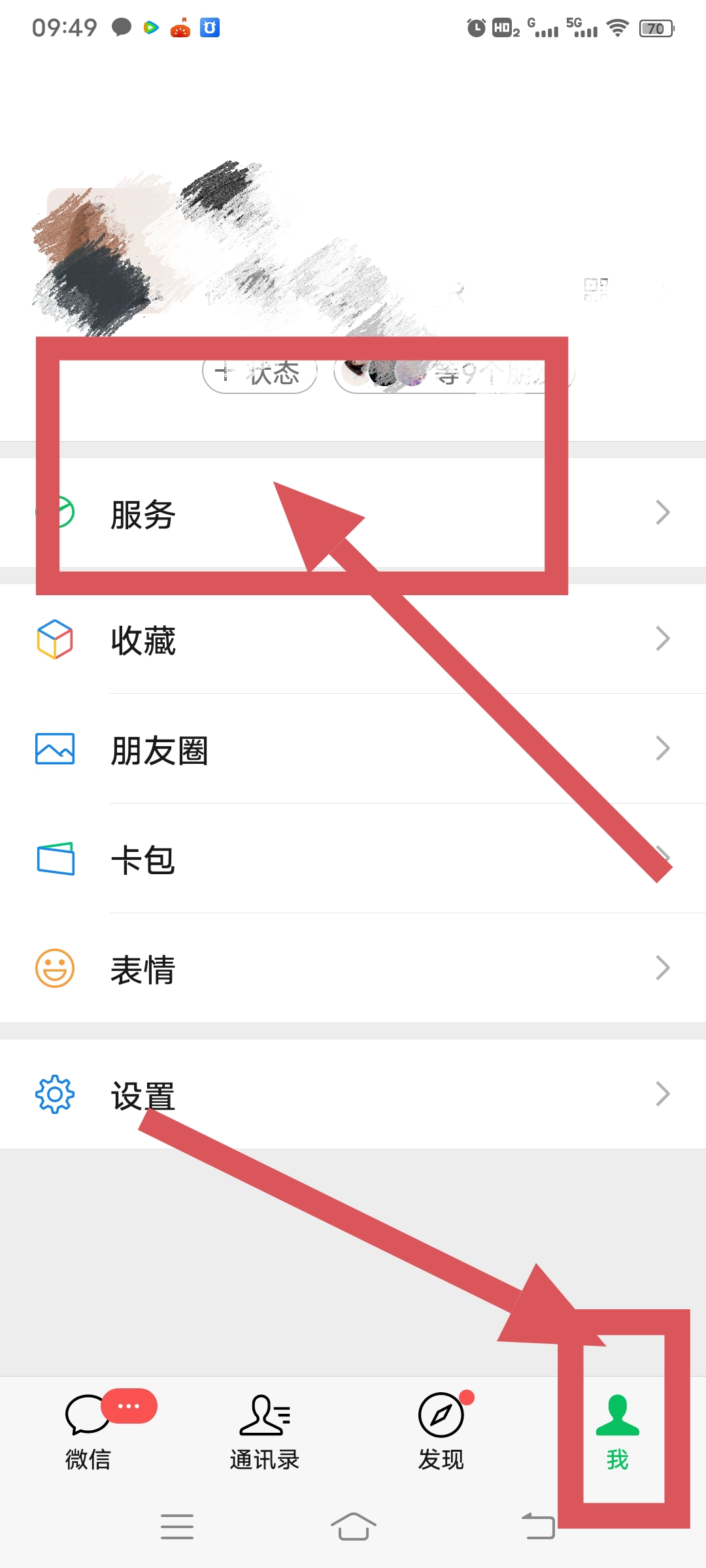Viewport: 706px width, 1568px height.
Task: Select the 我 tab
Action: [617, 1431]
